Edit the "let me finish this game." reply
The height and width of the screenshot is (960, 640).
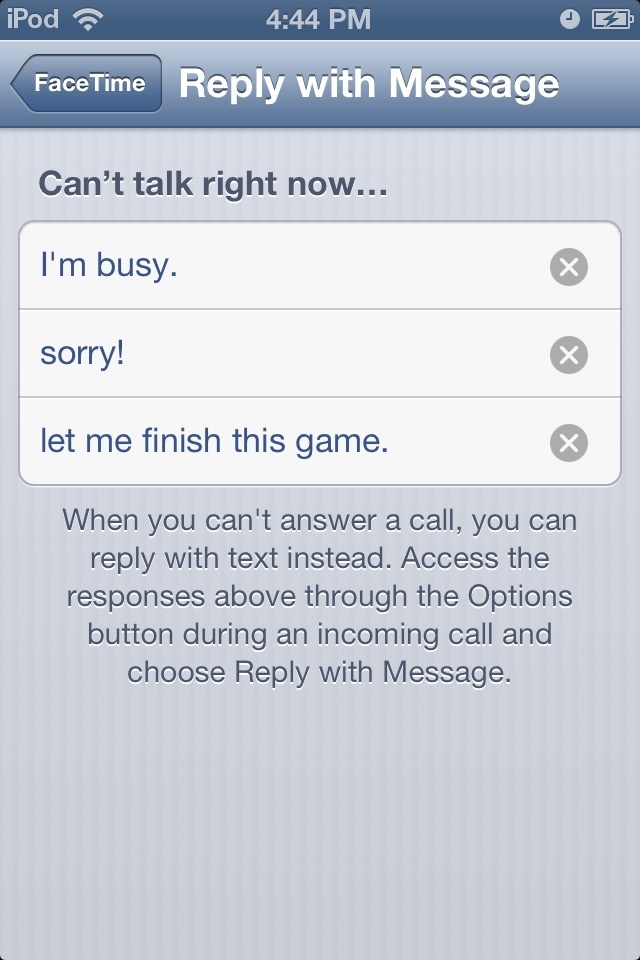coord(213,441)
